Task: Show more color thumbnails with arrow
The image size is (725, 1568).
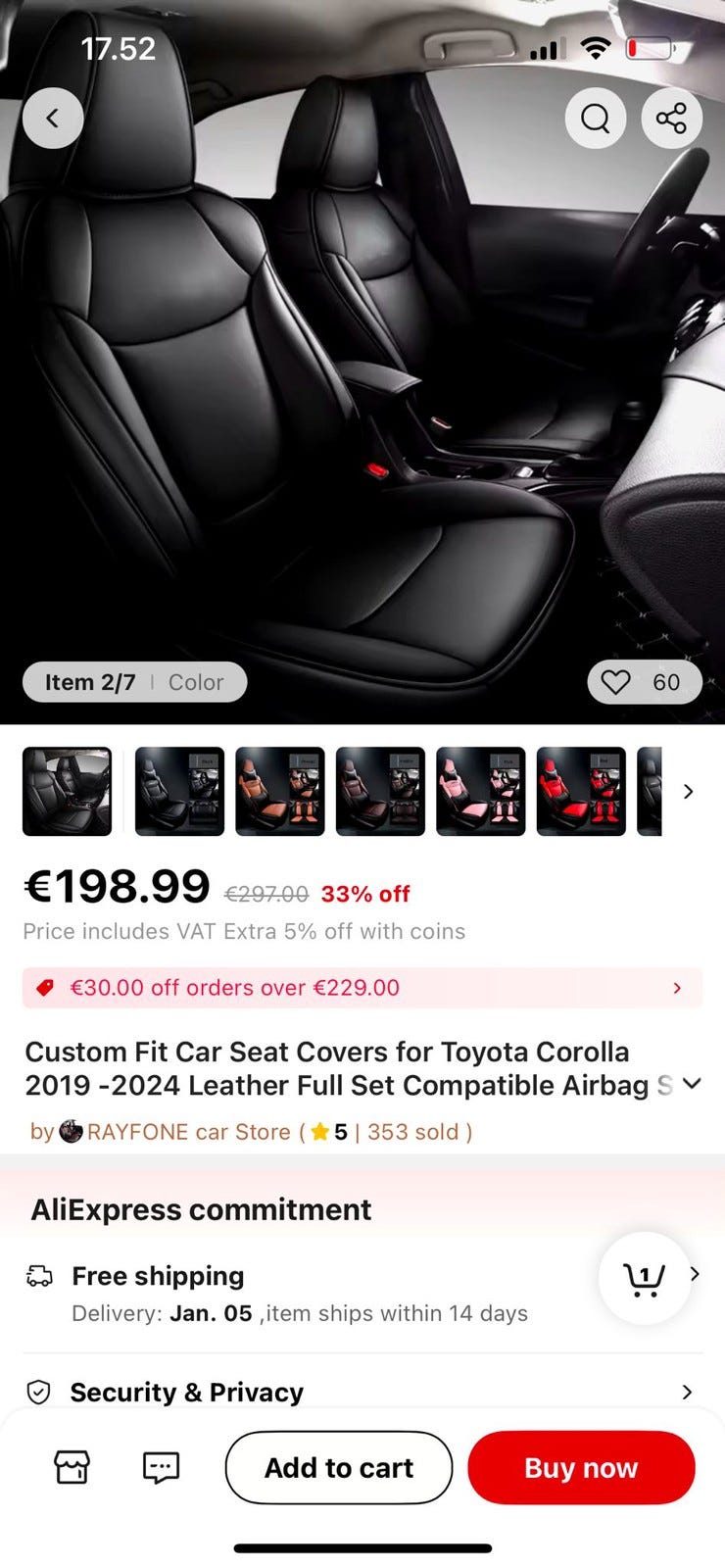Action: point(688,791)
